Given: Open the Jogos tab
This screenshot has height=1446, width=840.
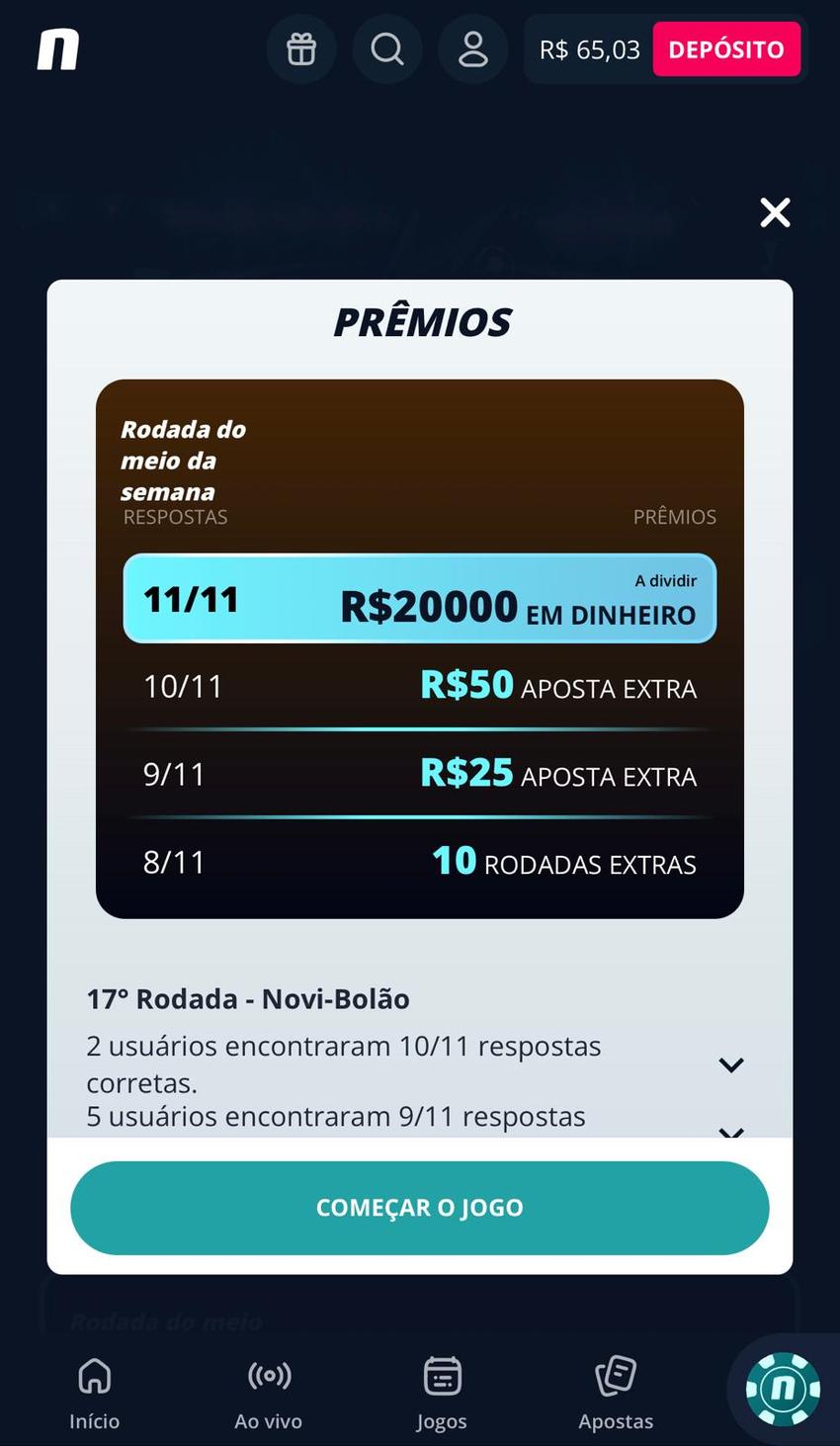Looking at the screenshot, I should pyautogui.click(x=442, y=1394).
